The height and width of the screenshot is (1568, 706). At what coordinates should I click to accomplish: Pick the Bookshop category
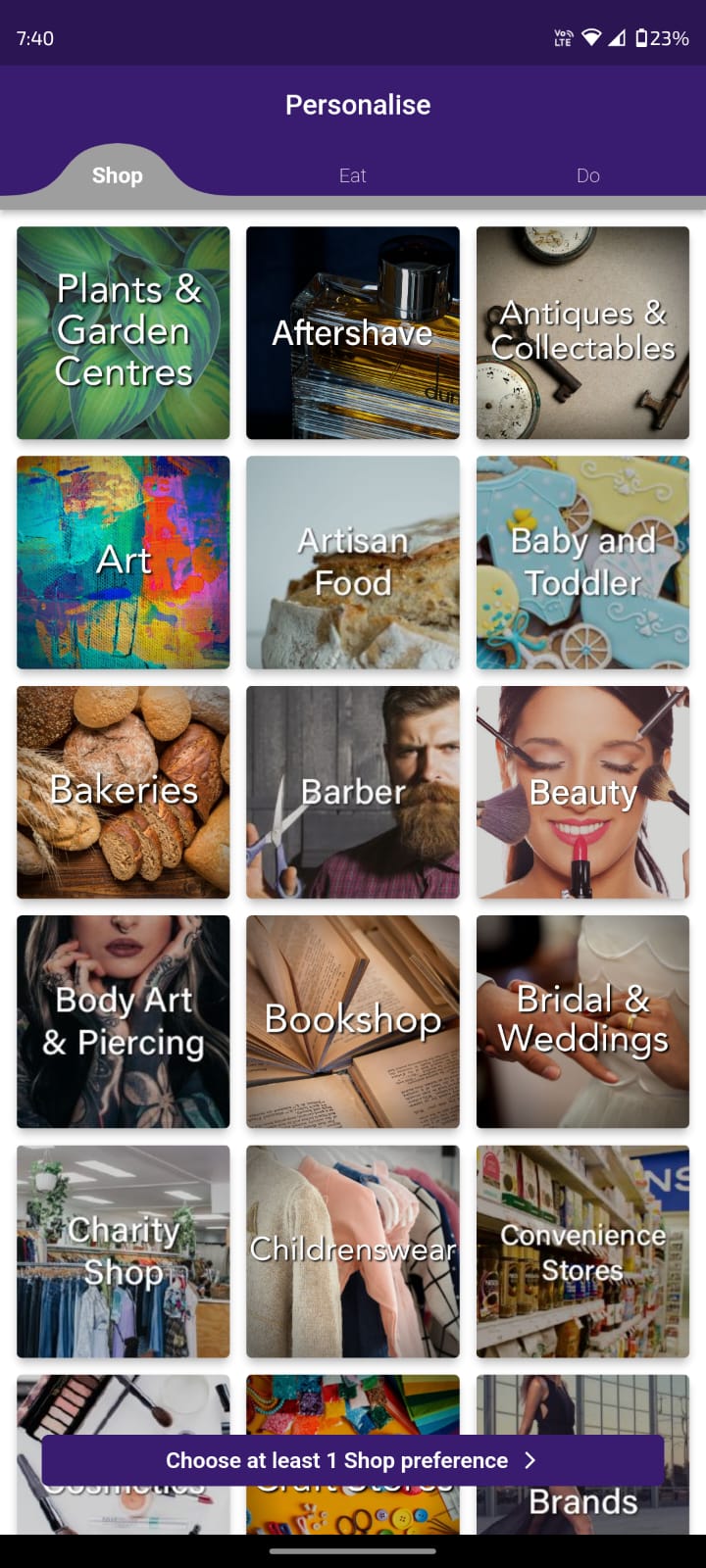tap(353, 1021)
